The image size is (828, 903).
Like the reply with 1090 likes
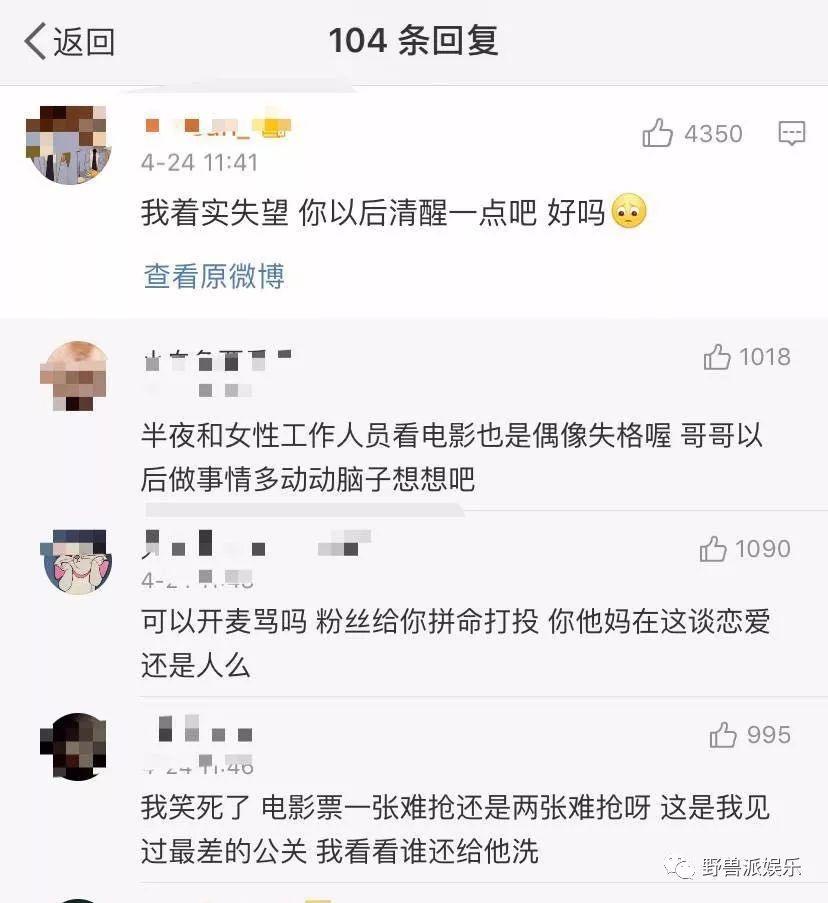(713, 549)
